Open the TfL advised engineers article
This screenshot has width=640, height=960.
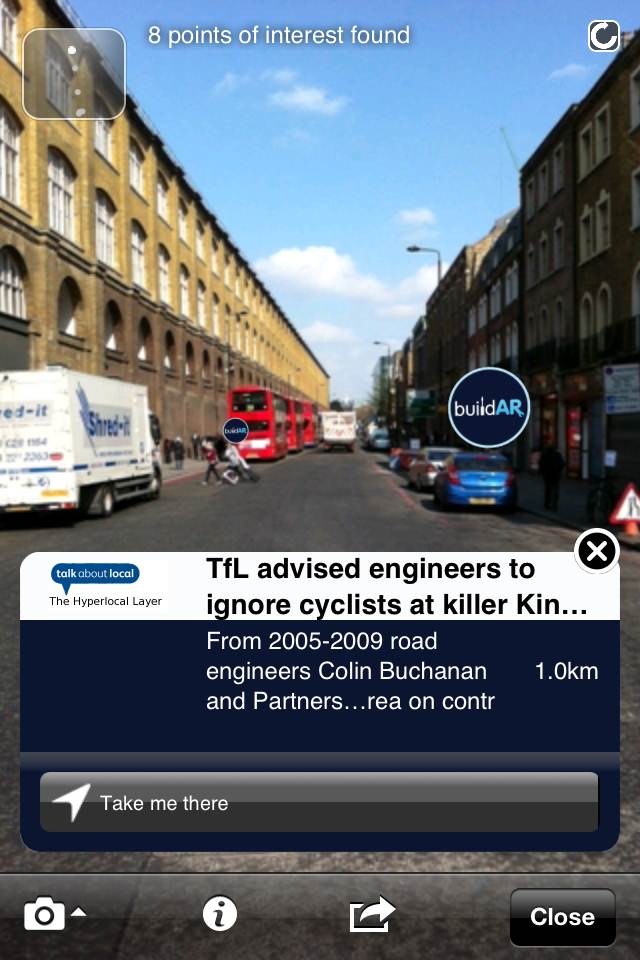[396, 587]
